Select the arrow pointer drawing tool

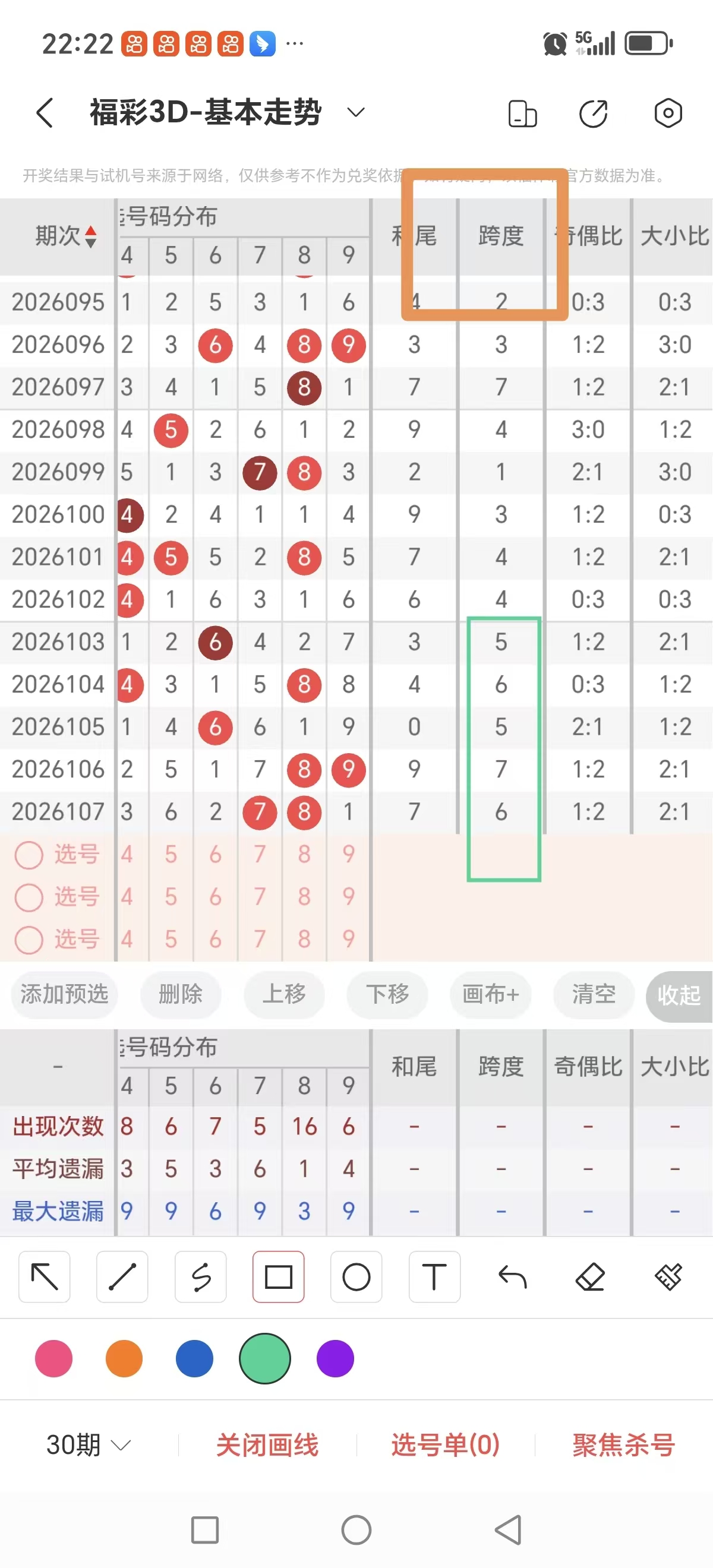tap(44, 1278)
